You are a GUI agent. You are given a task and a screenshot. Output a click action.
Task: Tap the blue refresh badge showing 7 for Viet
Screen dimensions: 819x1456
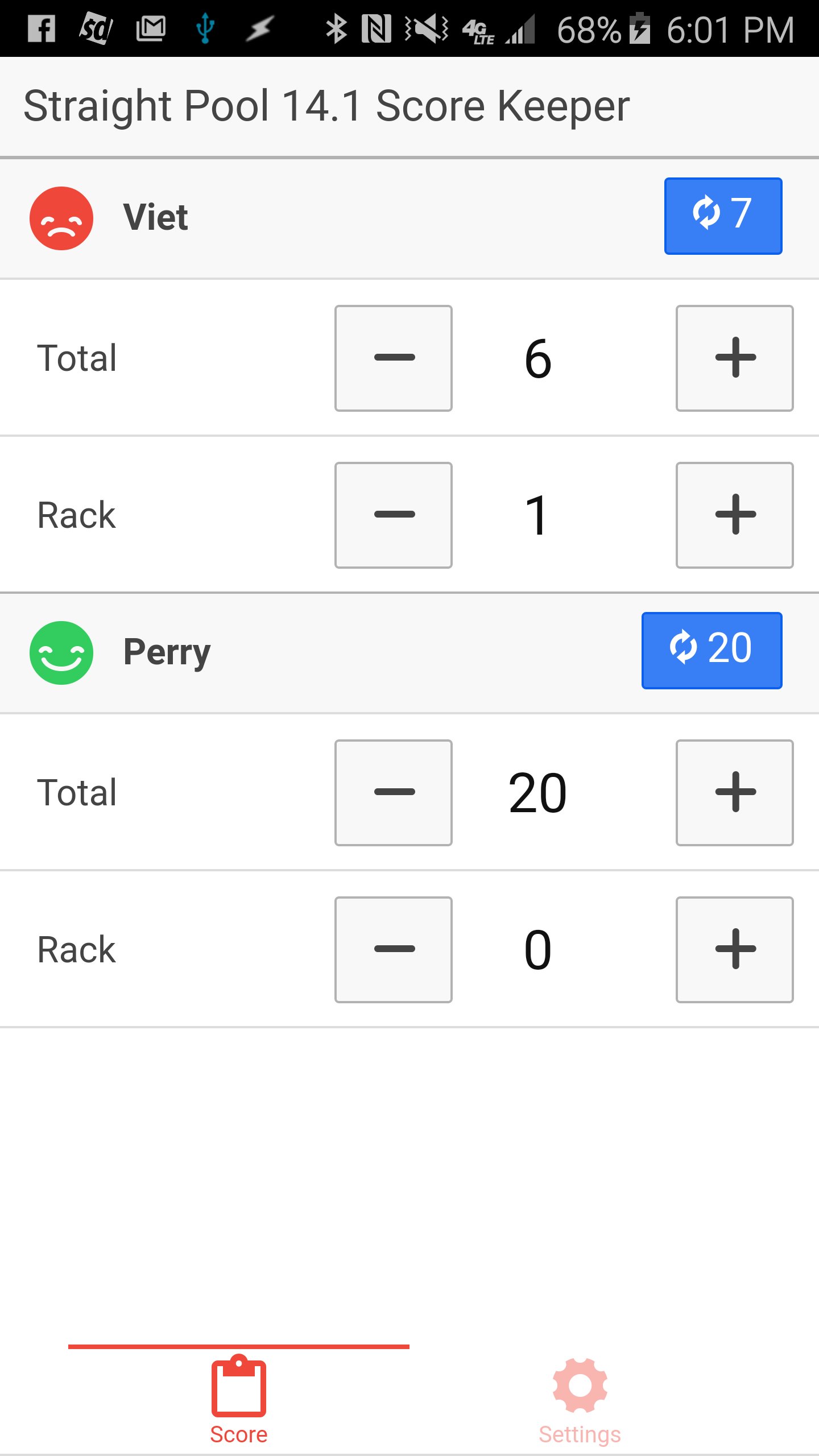[x=722, y=216]
